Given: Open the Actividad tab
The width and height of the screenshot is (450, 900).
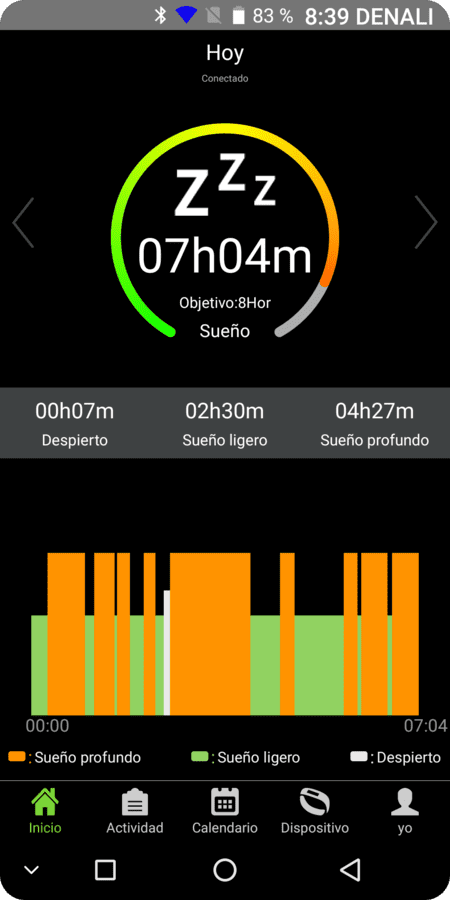Looking at the screenshot, I should [135, 810].
